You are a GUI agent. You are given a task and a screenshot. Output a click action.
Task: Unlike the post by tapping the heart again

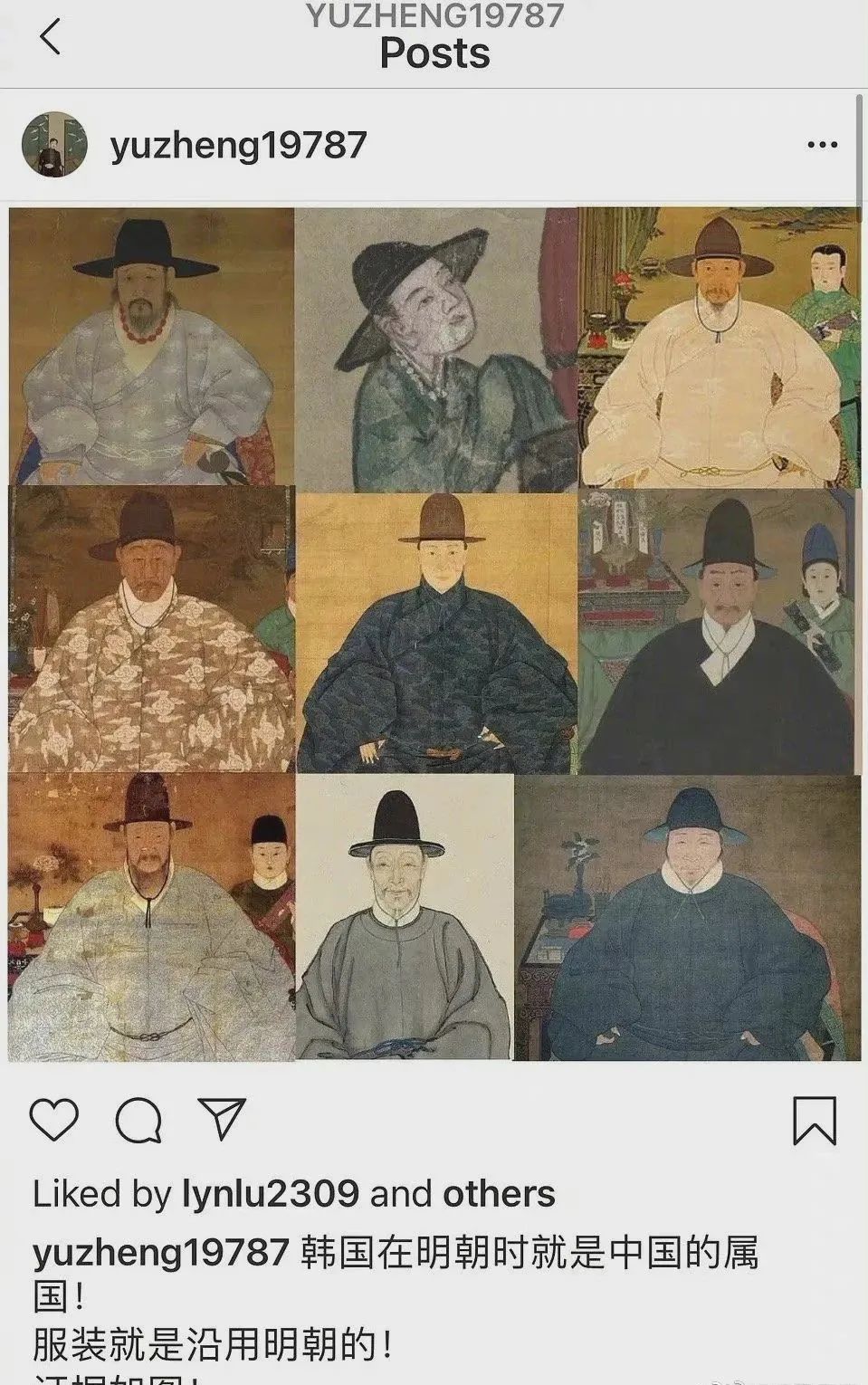[53, 1120]
